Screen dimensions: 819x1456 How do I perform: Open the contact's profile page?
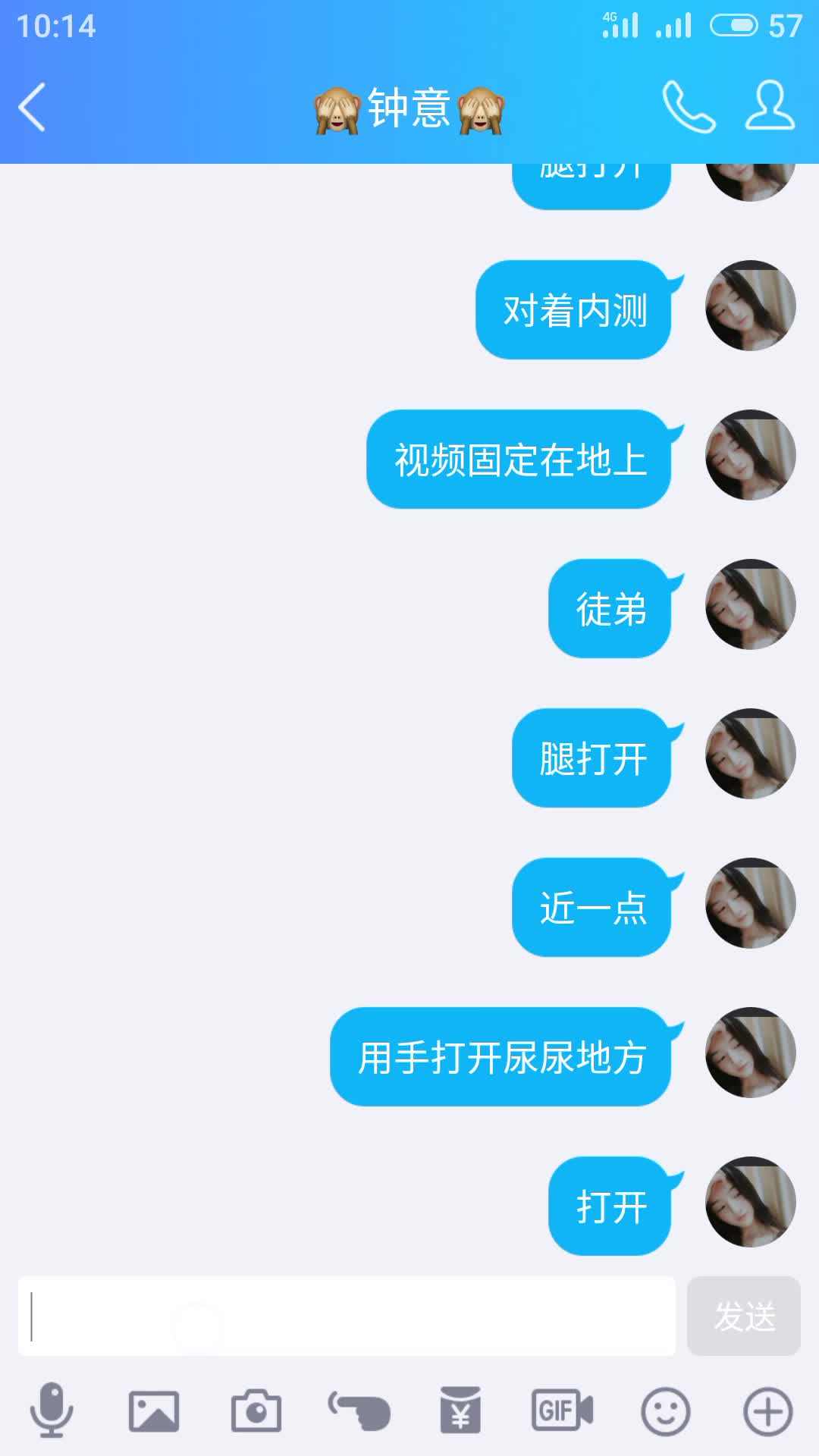(770, 105)
